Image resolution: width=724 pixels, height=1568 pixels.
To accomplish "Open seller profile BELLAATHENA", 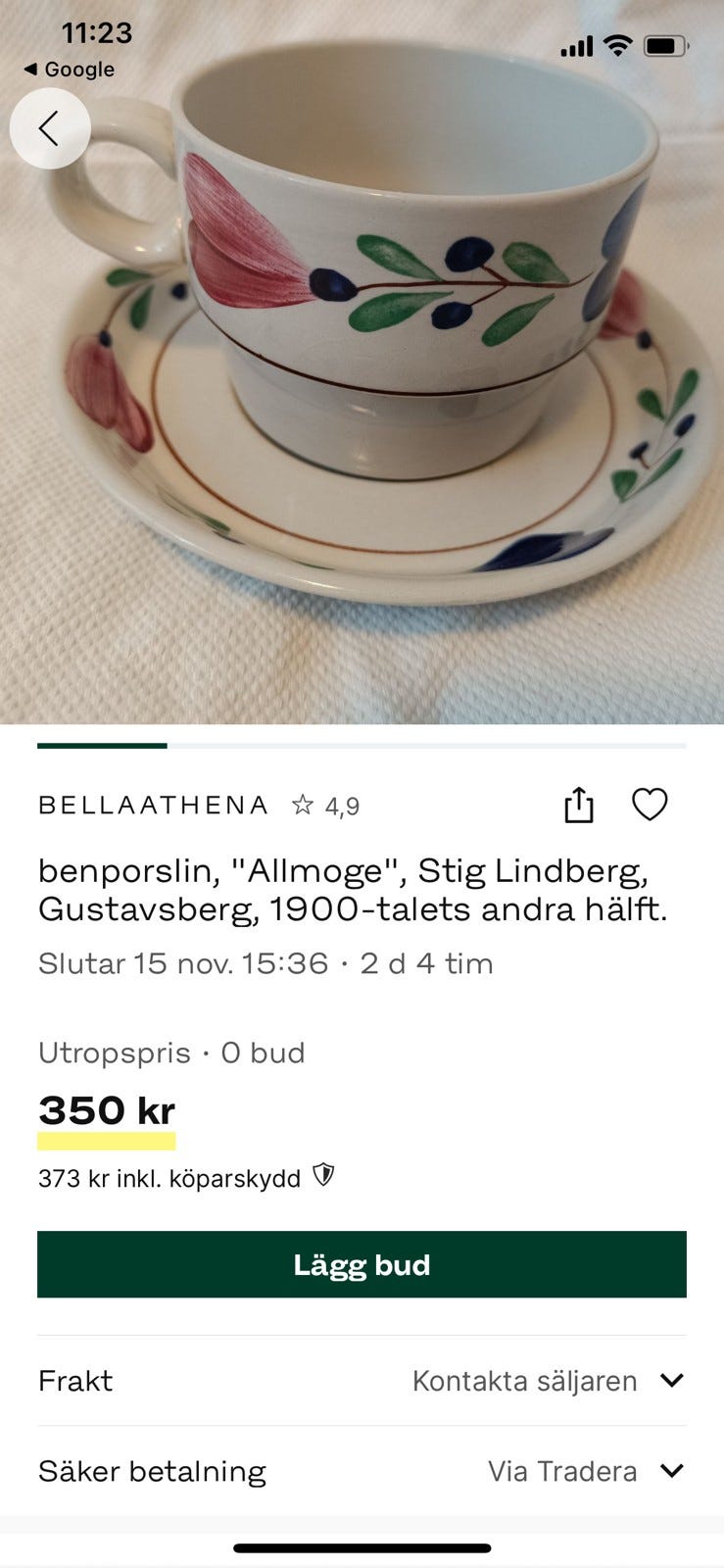I will pos(152,804).
